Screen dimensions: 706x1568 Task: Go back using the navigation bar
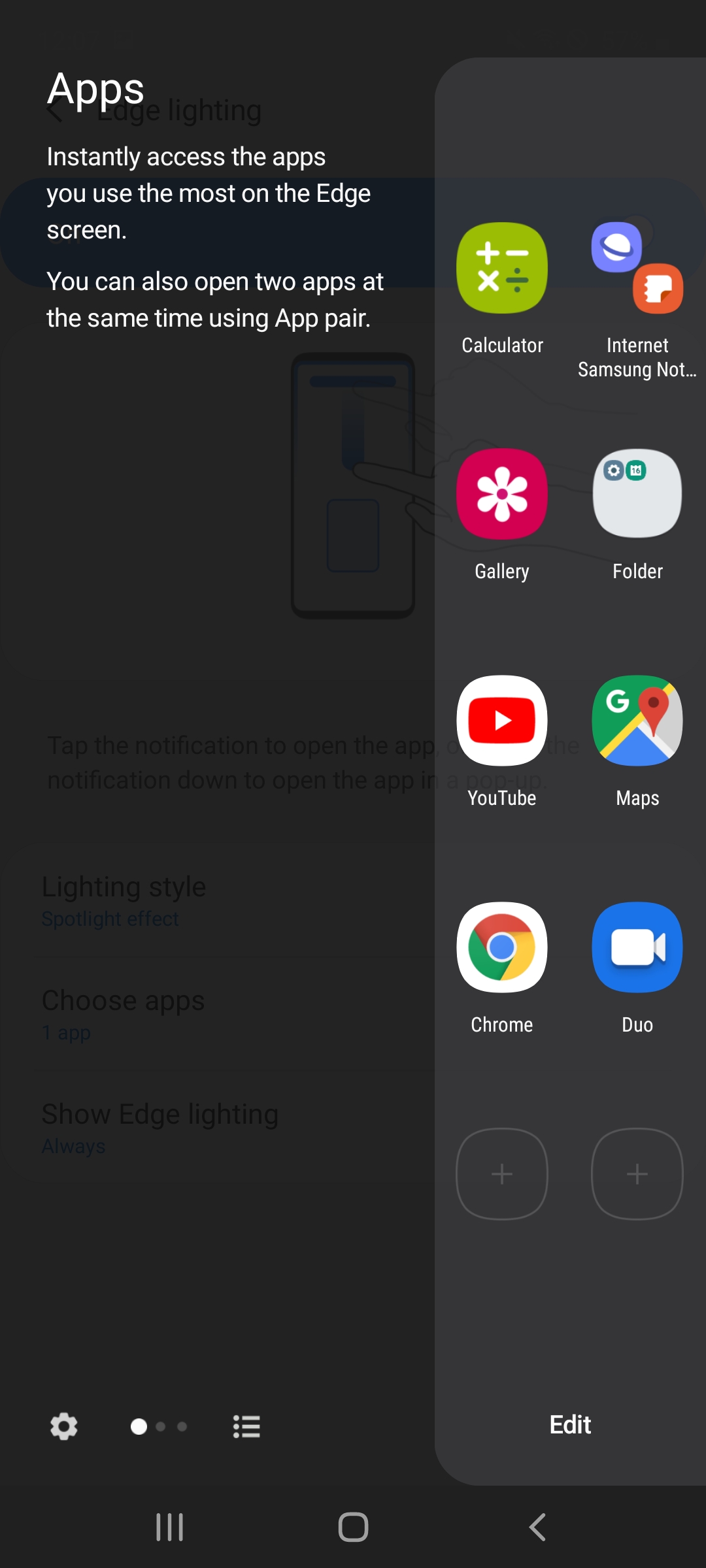click(537, 1527)
